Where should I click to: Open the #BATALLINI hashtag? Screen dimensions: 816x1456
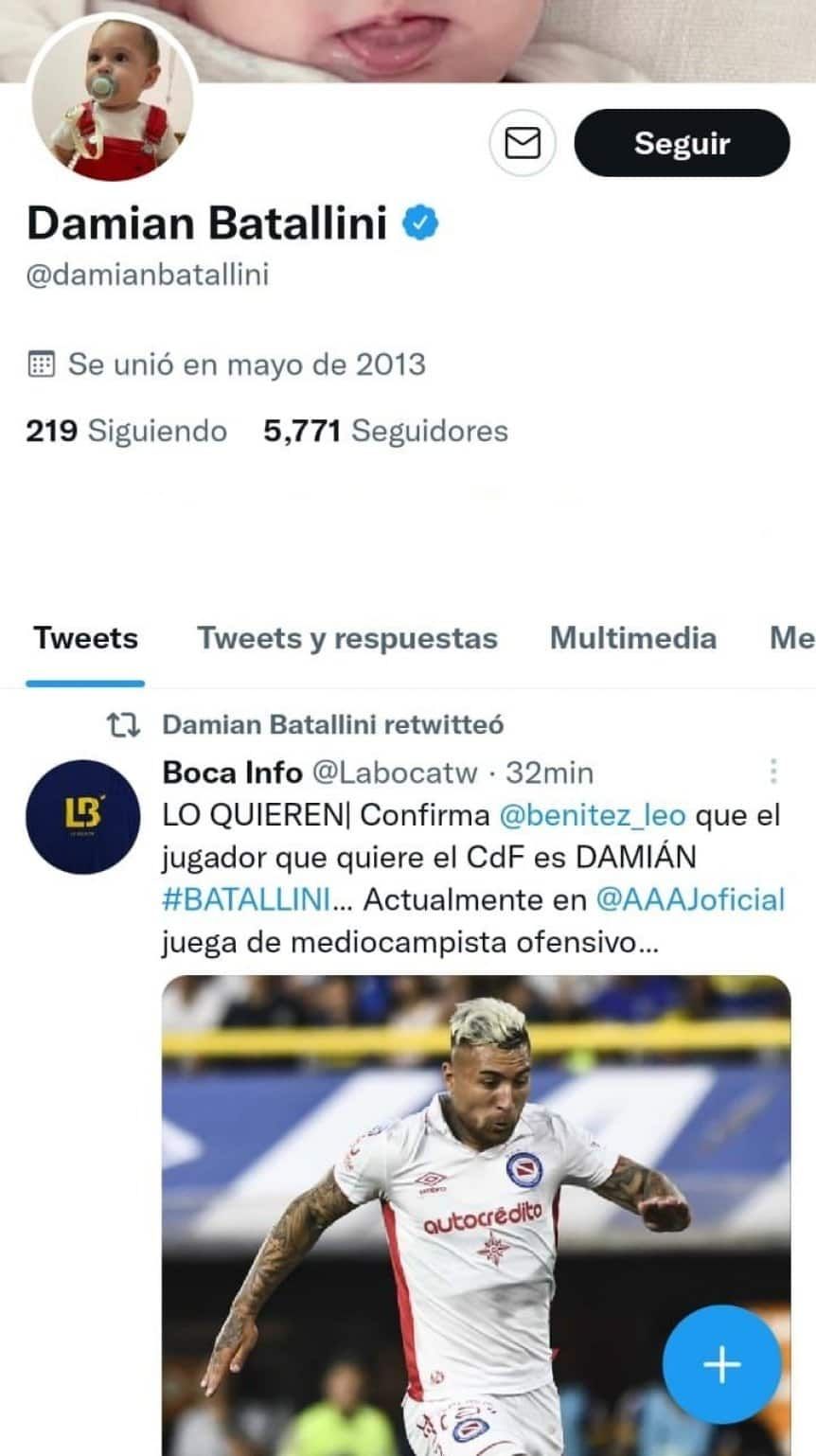click(x=246, y=898)
